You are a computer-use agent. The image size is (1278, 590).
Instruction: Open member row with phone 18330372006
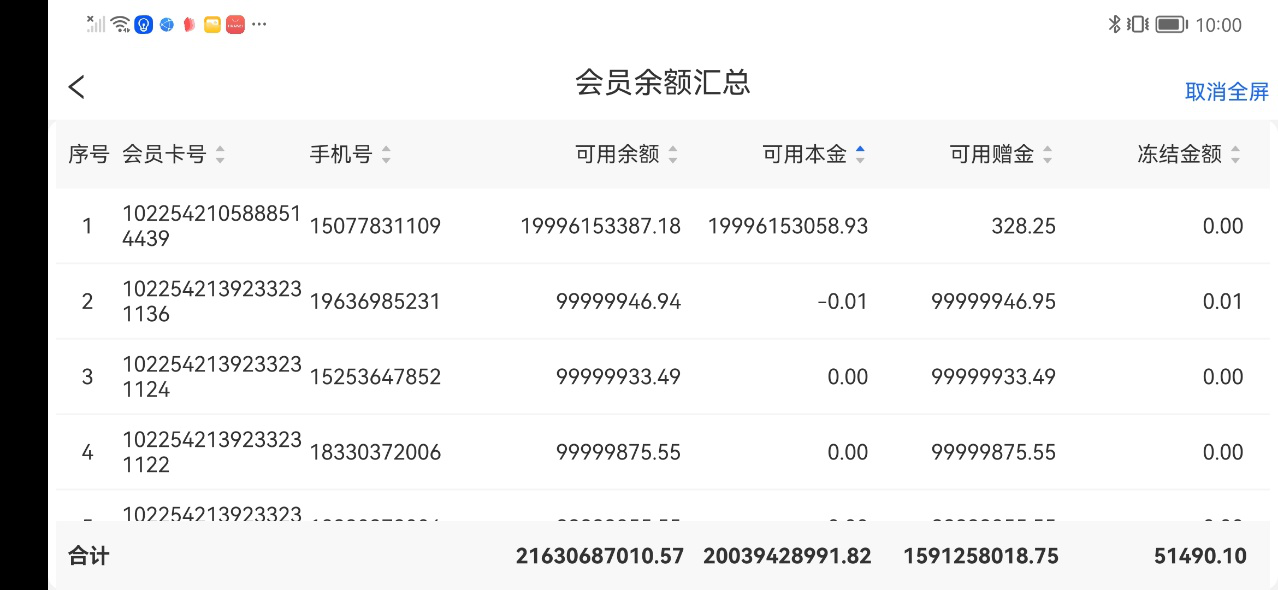click(375, 453)
